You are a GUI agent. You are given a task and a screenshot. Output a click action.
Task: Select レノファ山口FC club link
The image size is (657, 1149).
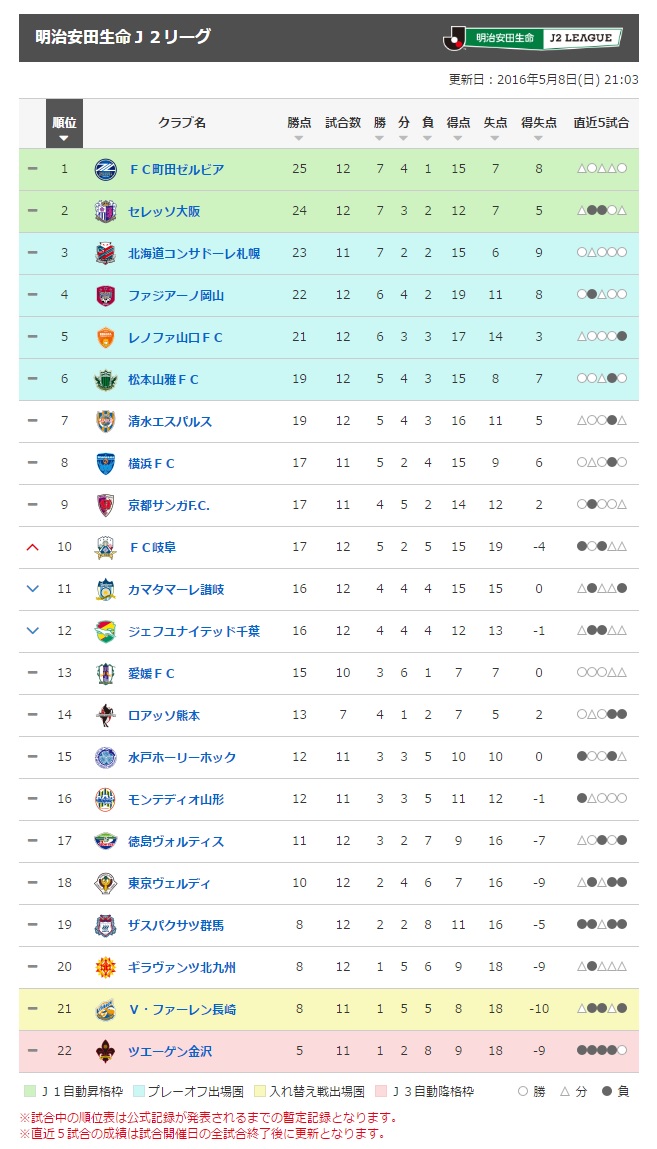(175, 338)
